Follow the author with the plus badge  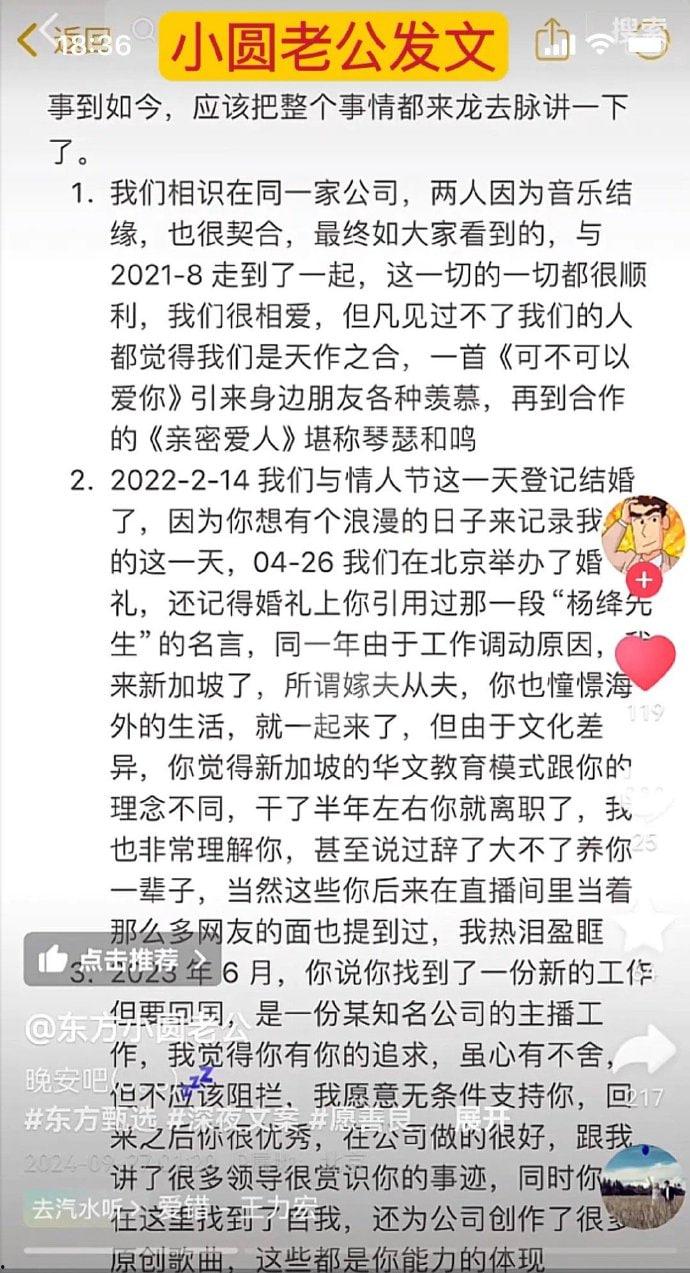click(x=645, y=579)
